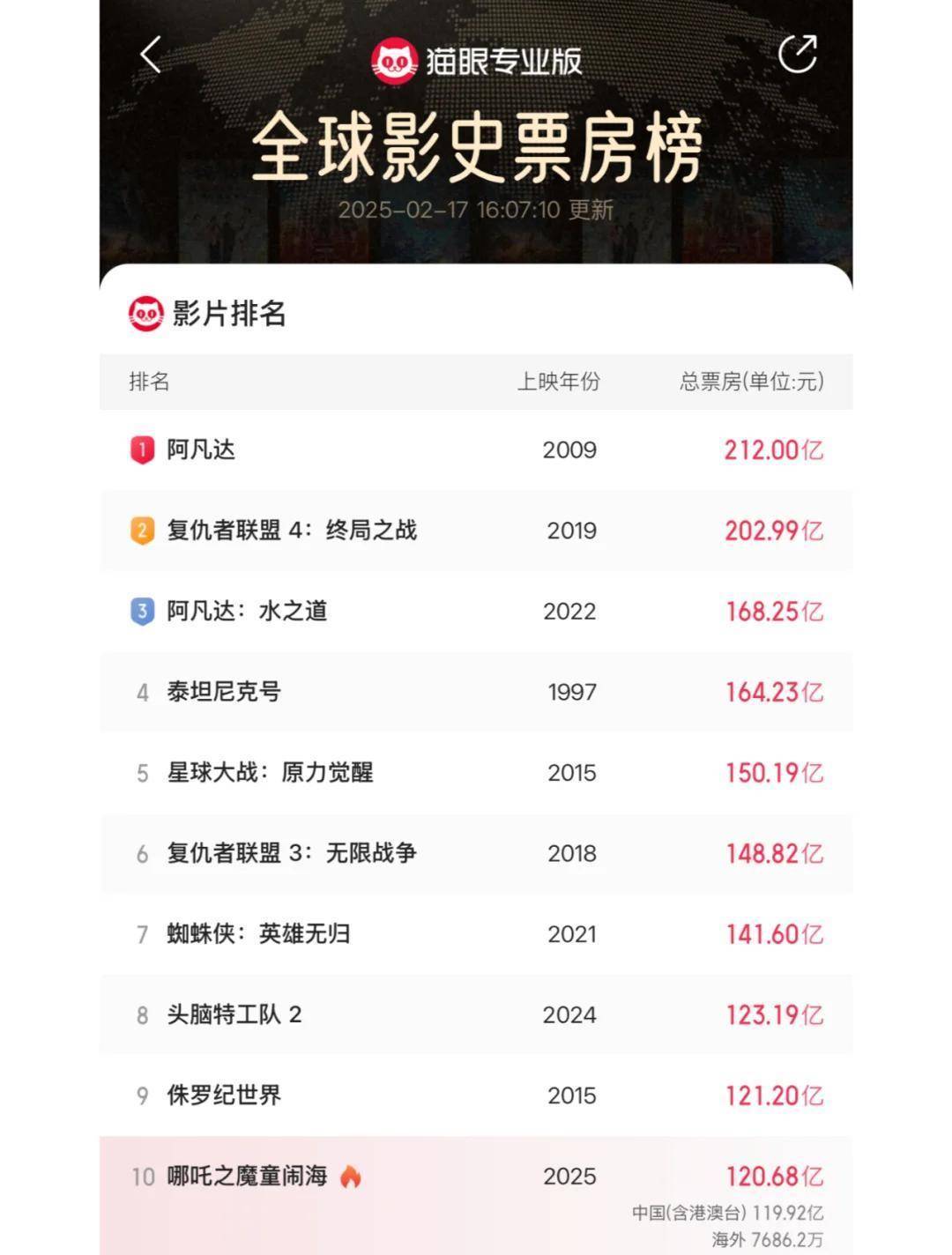Open 复仇者联盟 4：终局之战 details

coord(476,531)
